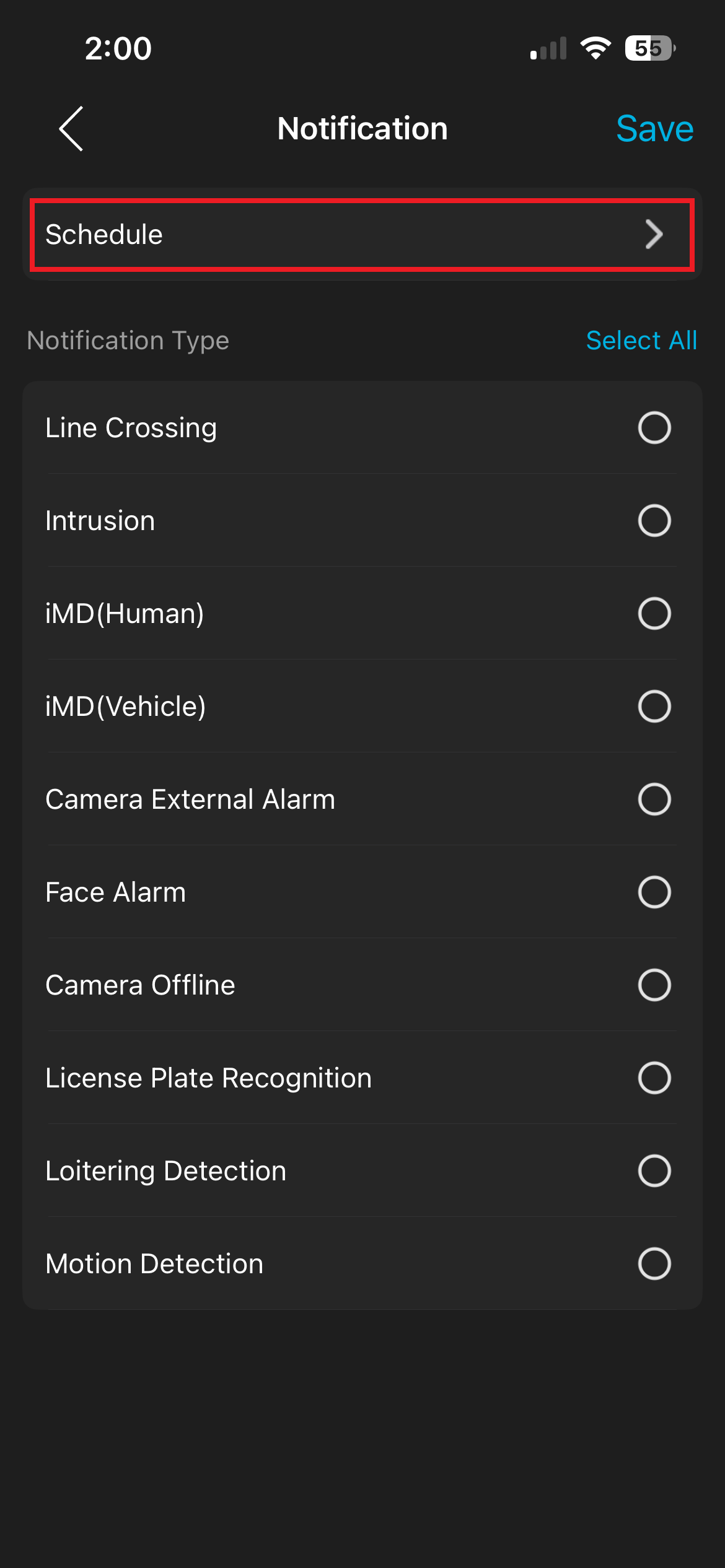Enable Face Alarm notifications

tap(654, 892)
